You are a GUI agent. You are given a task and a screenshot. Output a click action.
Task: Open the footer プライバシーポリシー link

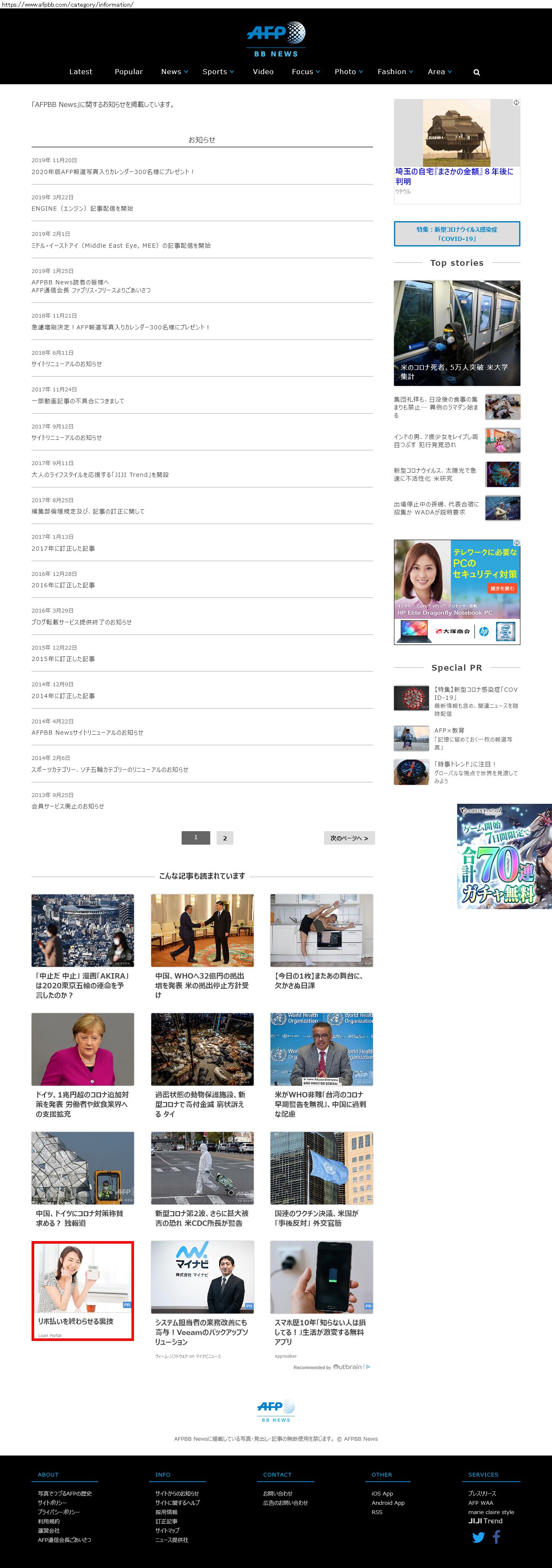[59, 1512]
